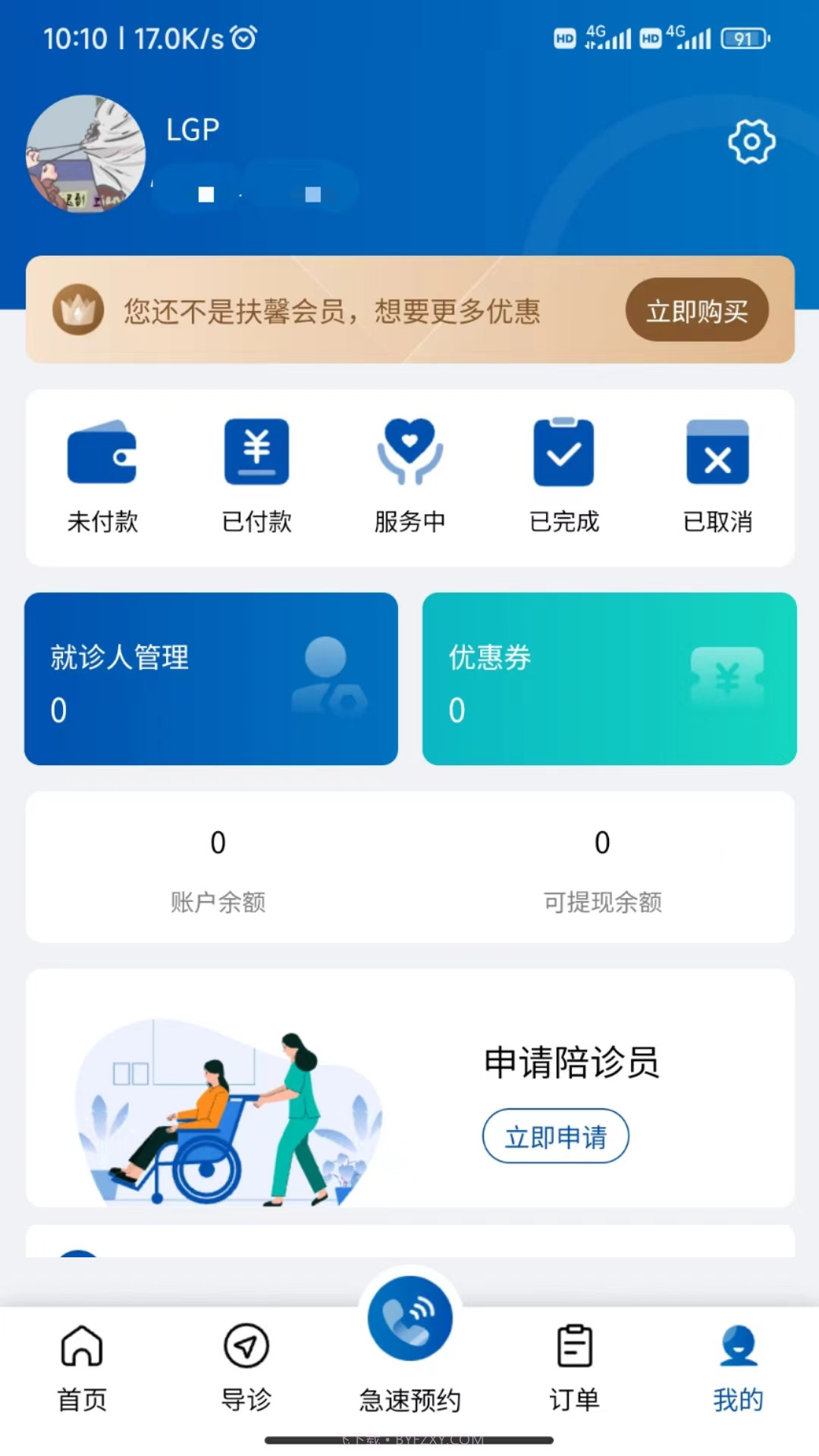
Task: Open the unpaid orders (未付款) icon
Action: [102, 470]
